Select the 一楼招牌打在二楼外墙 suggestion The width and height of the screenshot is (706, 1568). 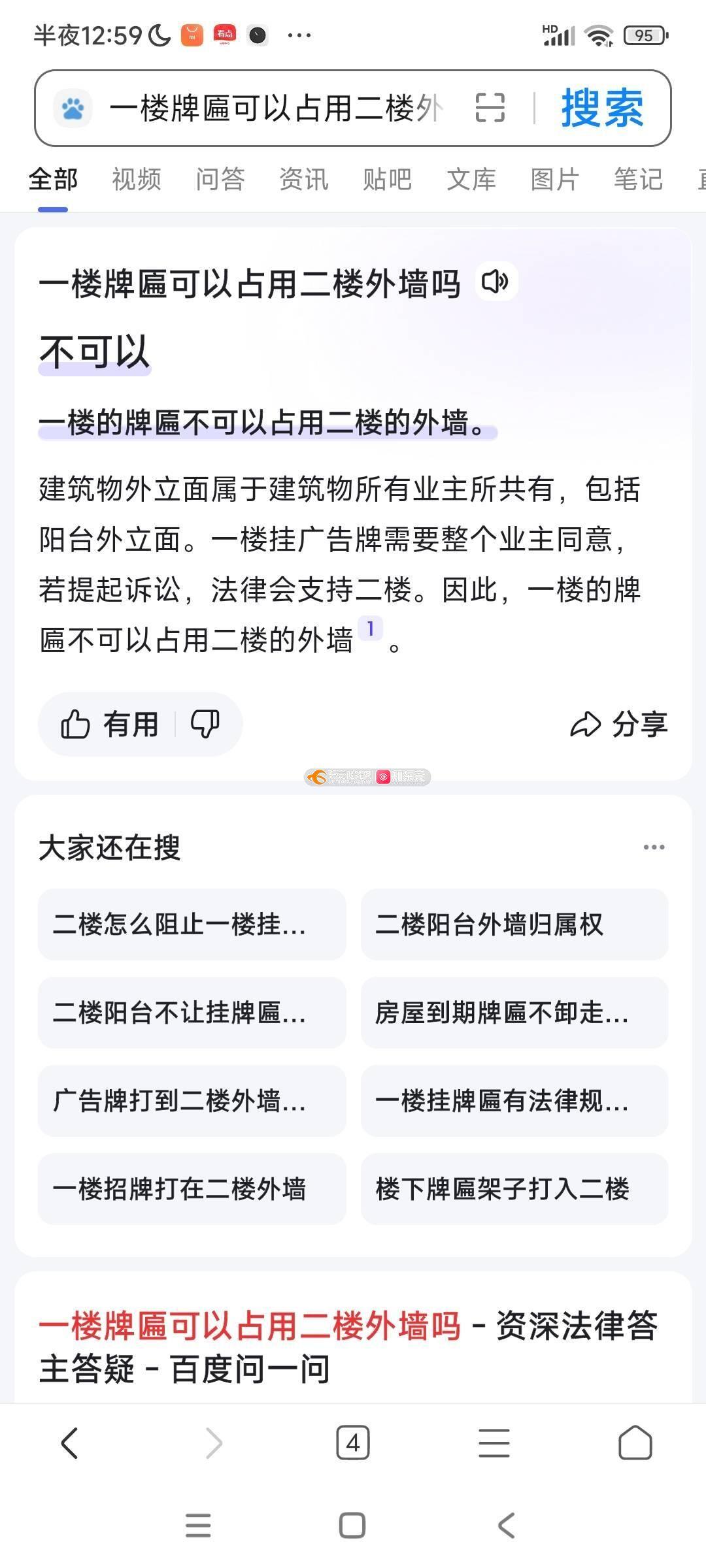click(192, 1189)
